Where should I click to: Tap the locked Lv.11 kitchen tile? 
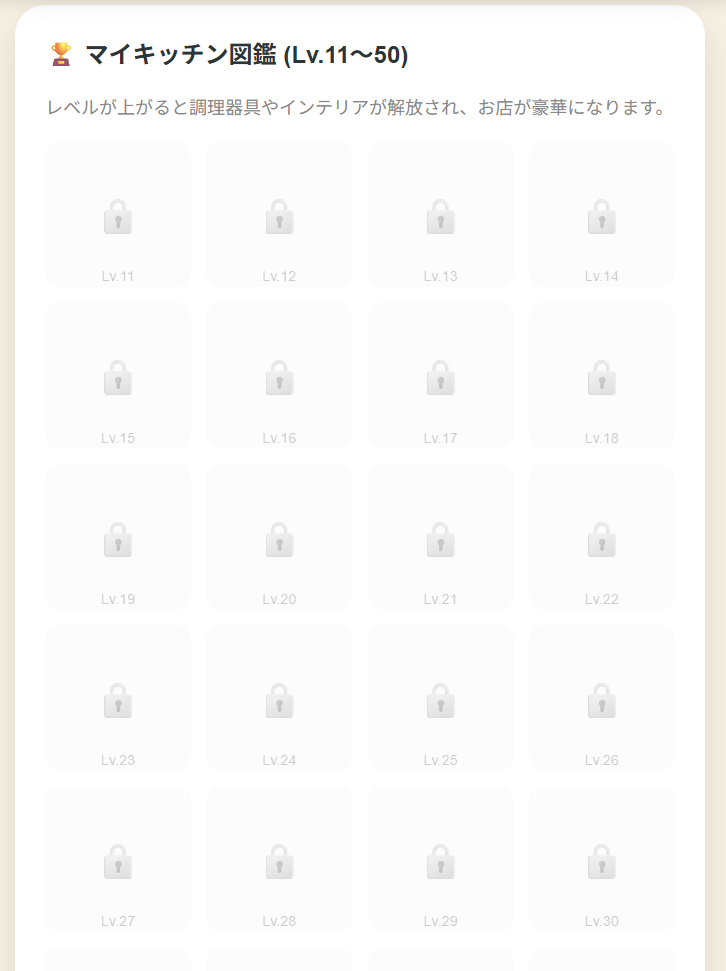pos(118,215)
